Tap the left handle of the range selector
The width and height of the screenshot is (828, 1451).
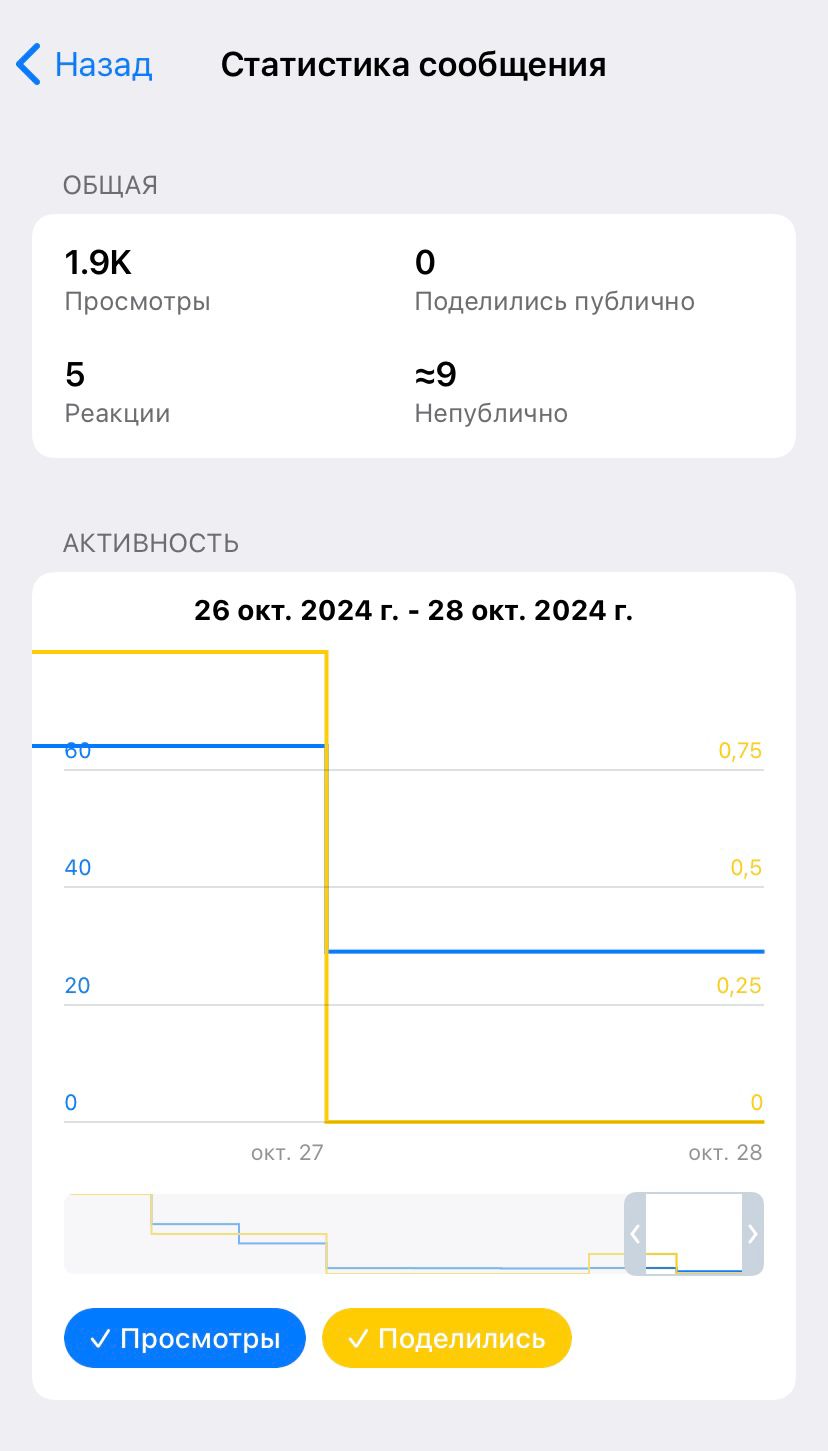(x=635, y=1234)
